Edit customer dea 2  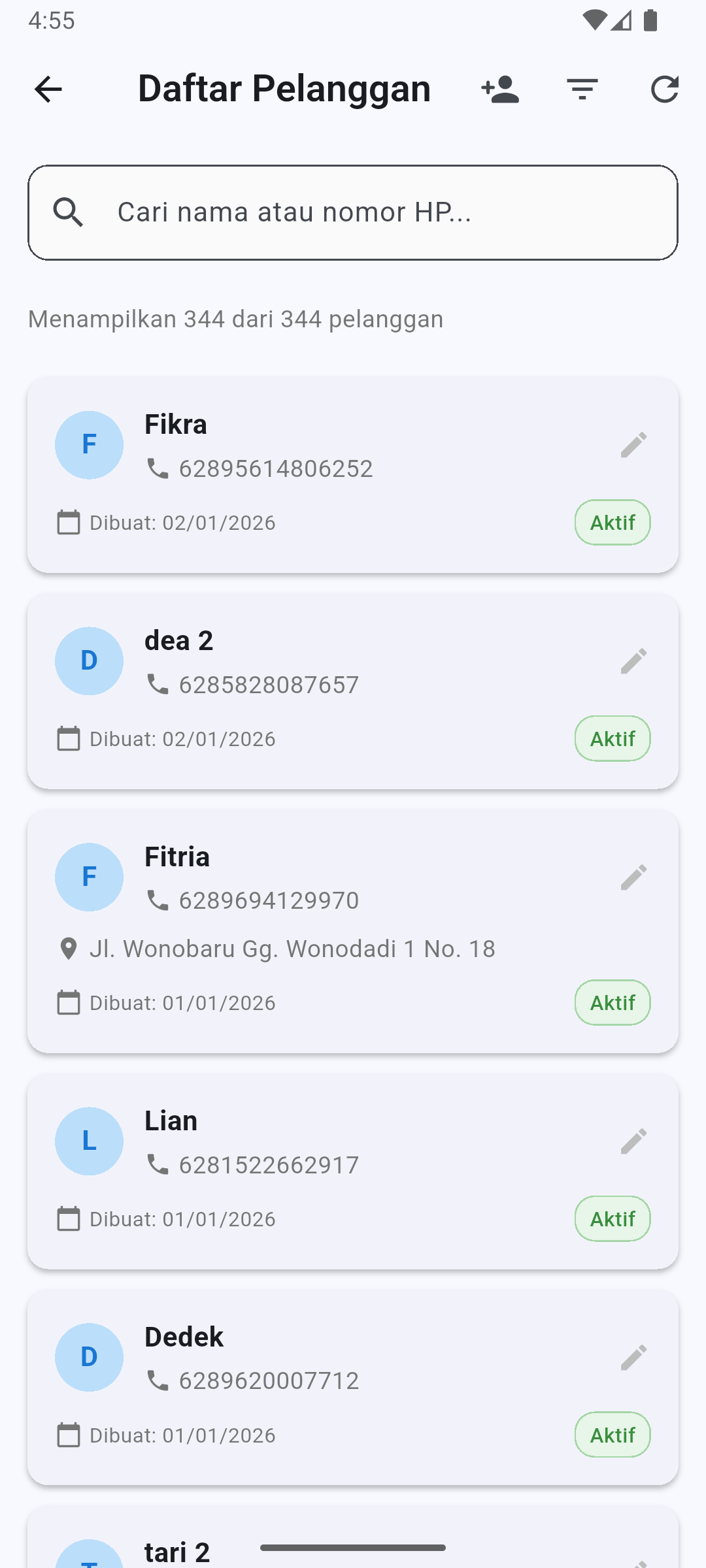(633, 661)
